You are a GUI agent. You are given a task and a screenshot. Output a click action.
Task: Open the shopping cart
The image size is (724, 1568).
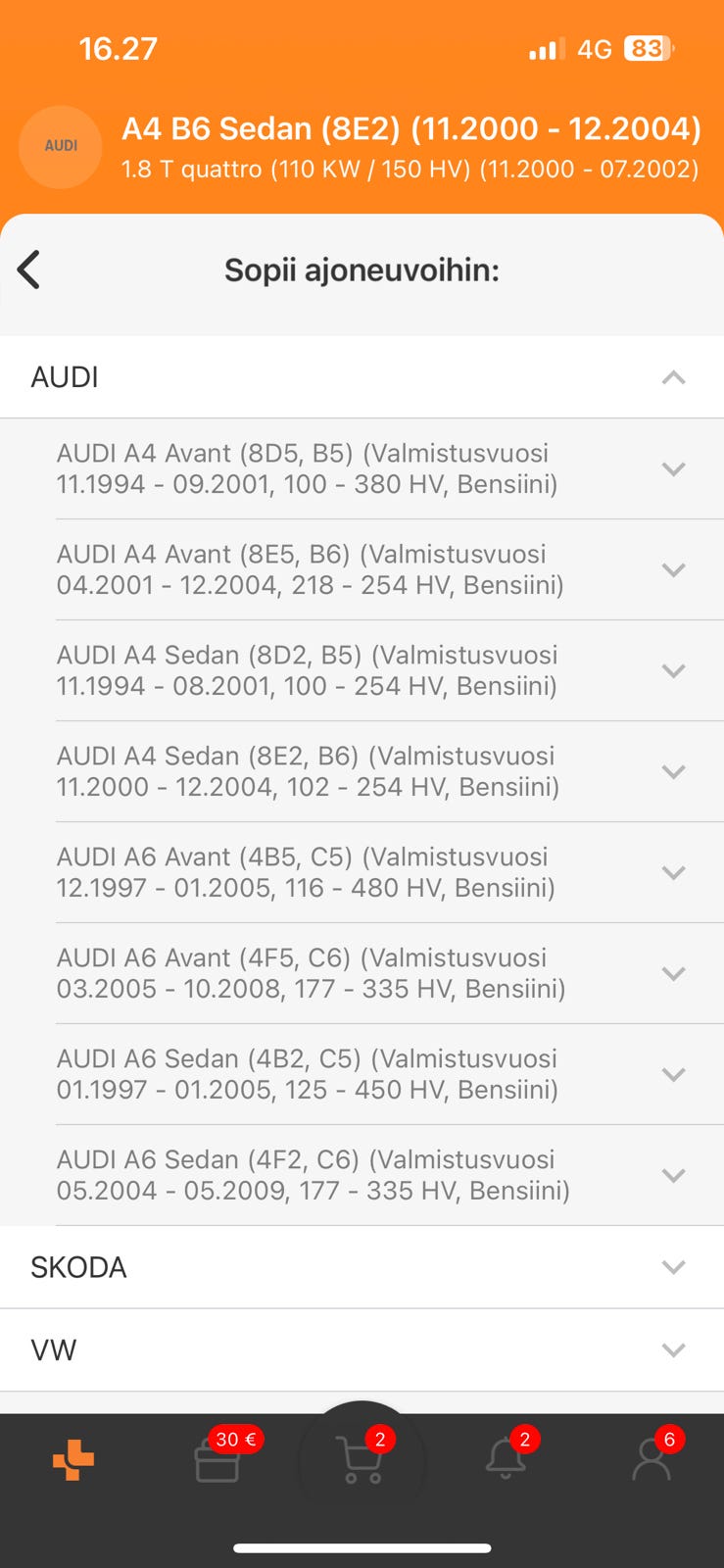coord(361,1460)
